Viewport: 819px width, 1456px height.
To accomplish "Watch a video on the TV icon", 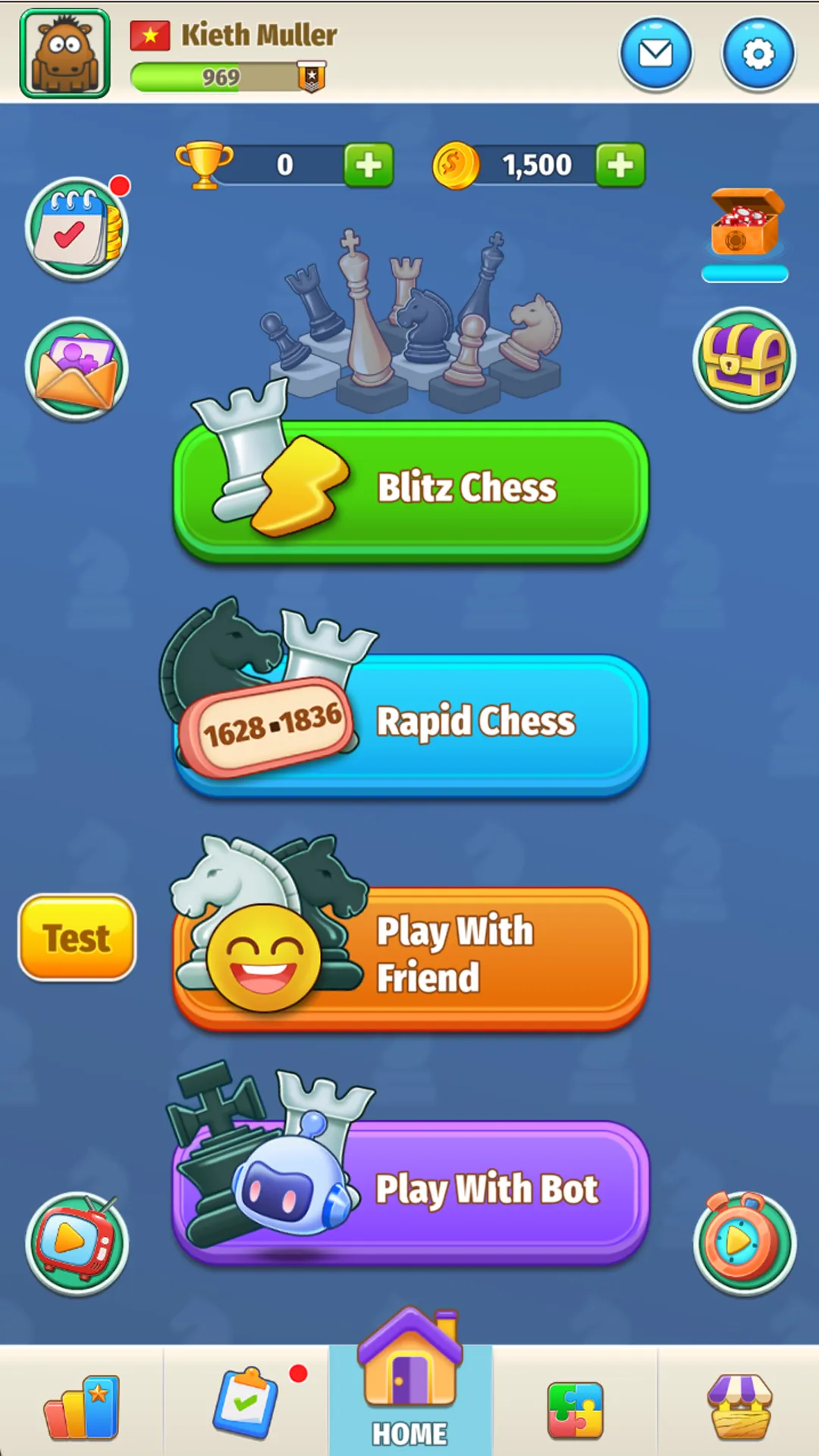I will point(76,1244).
